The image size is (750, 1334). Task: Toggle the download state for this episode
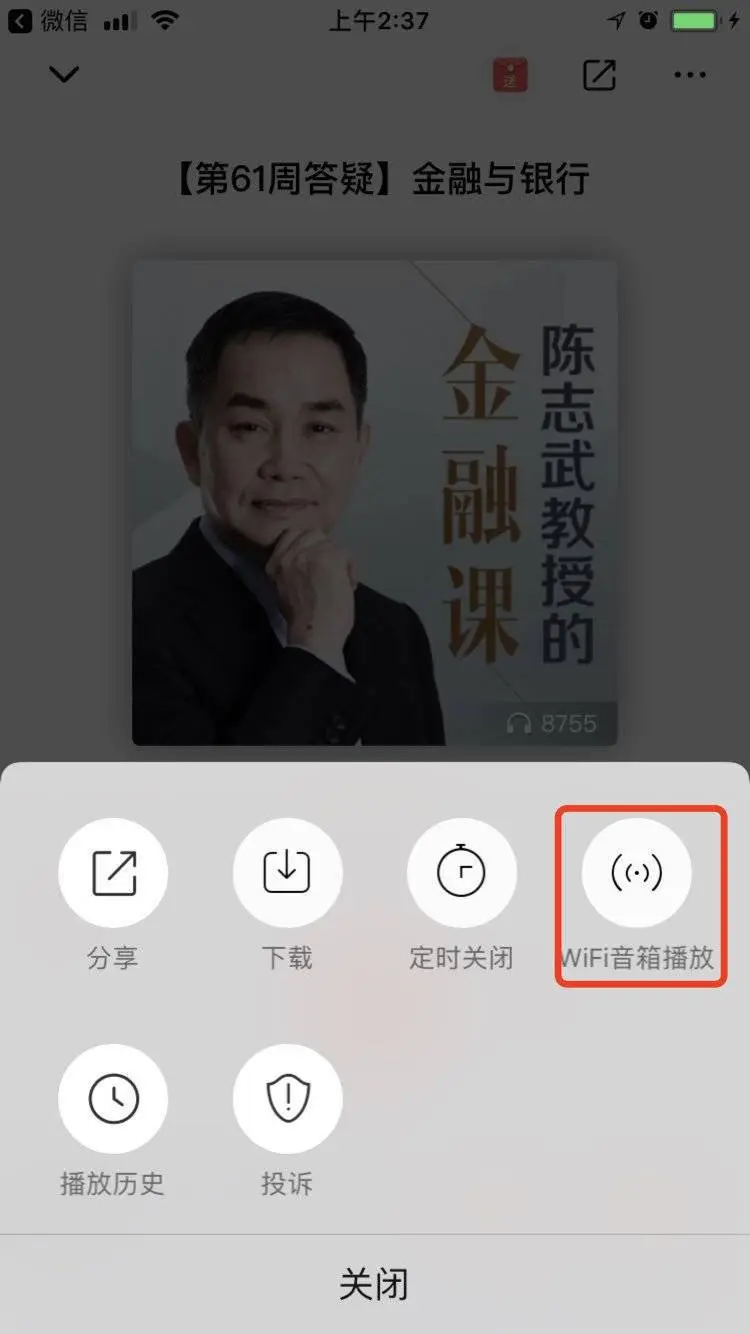click(288, 871)
